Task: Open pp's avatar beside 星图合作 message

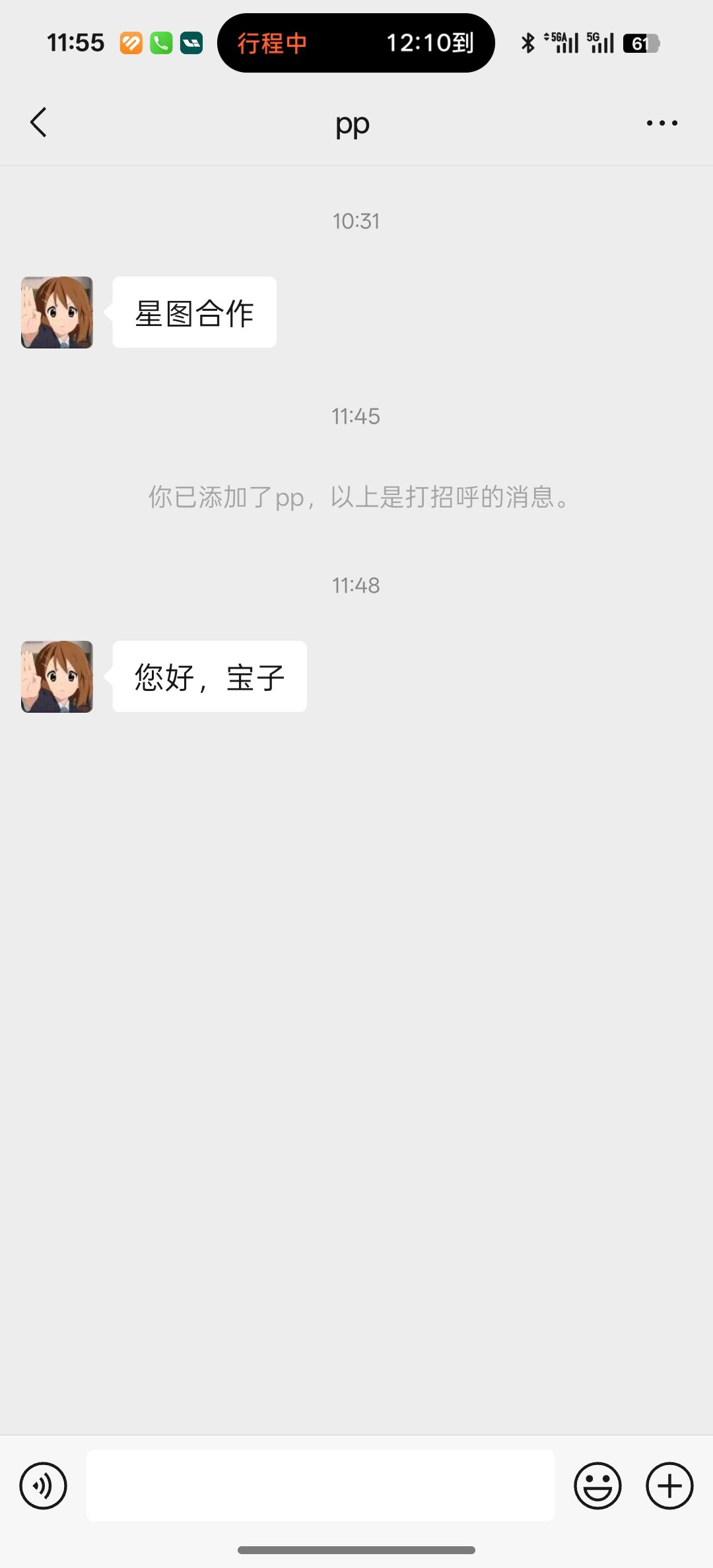Action: (57, 312)
